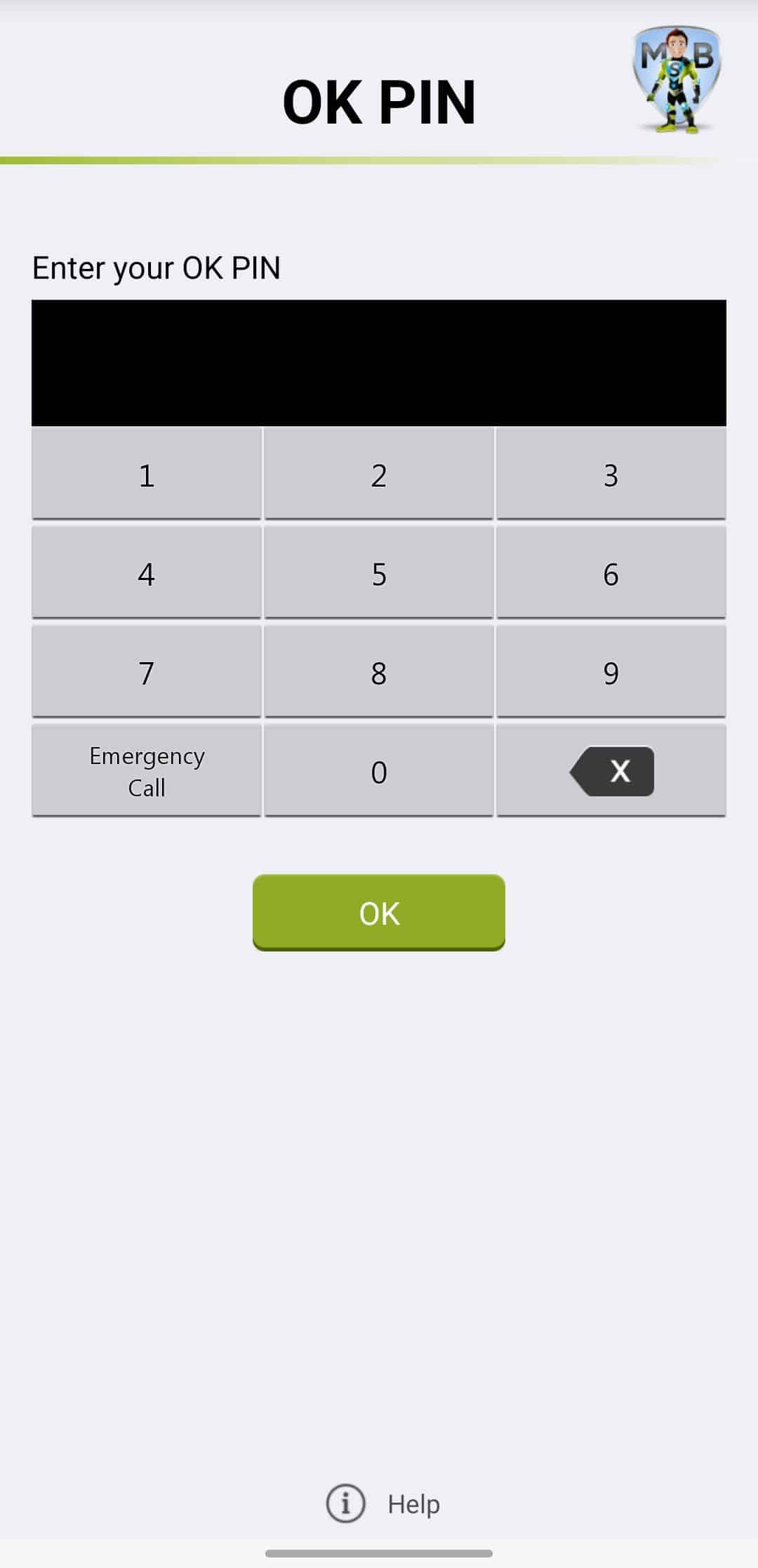The width and height of the screenshot is (758, 1568).
Task: Tap the number 6 key
Action: (x=611, y=574)
